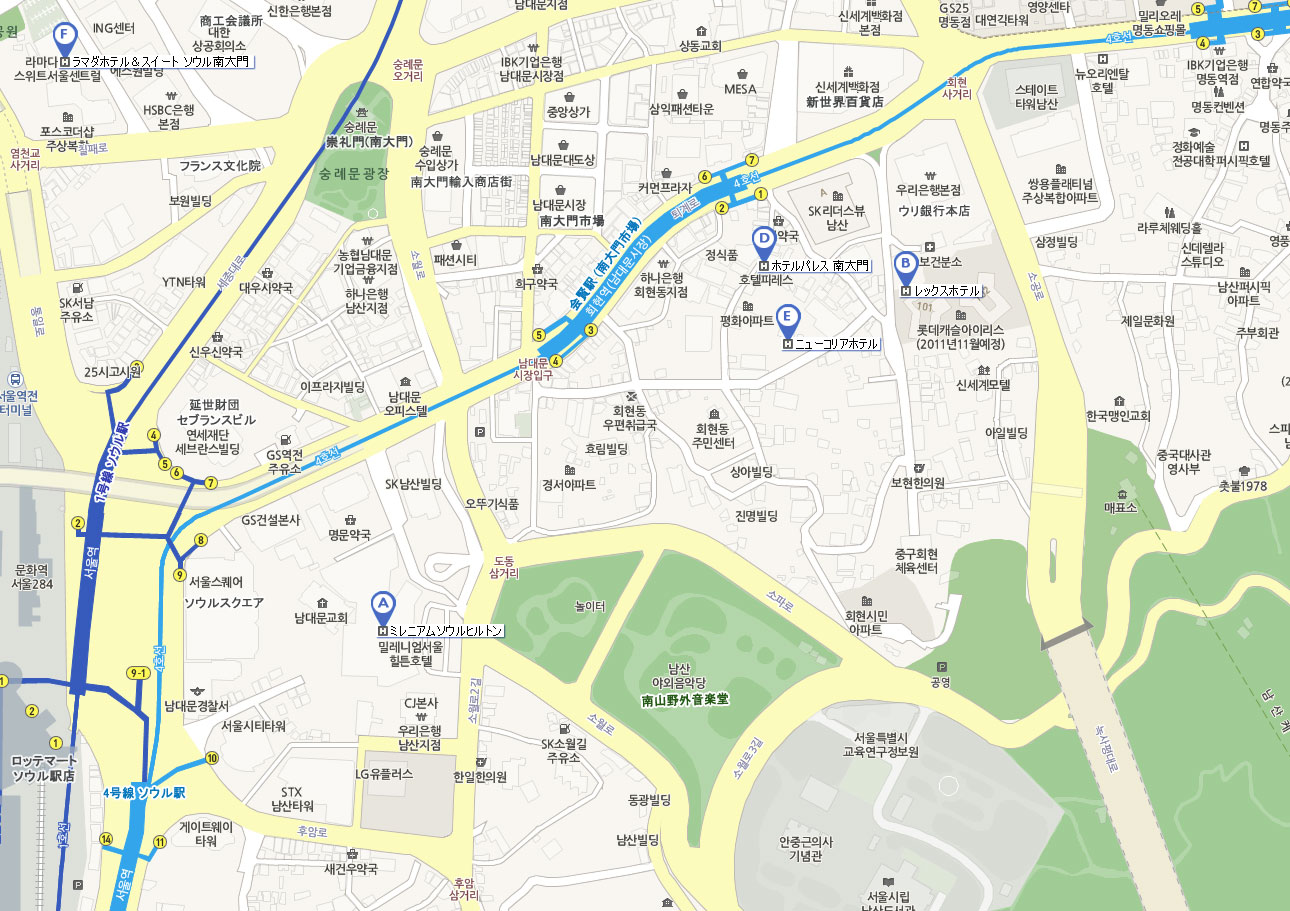Select the レックスホテル marker B

(x=905, y=264)
